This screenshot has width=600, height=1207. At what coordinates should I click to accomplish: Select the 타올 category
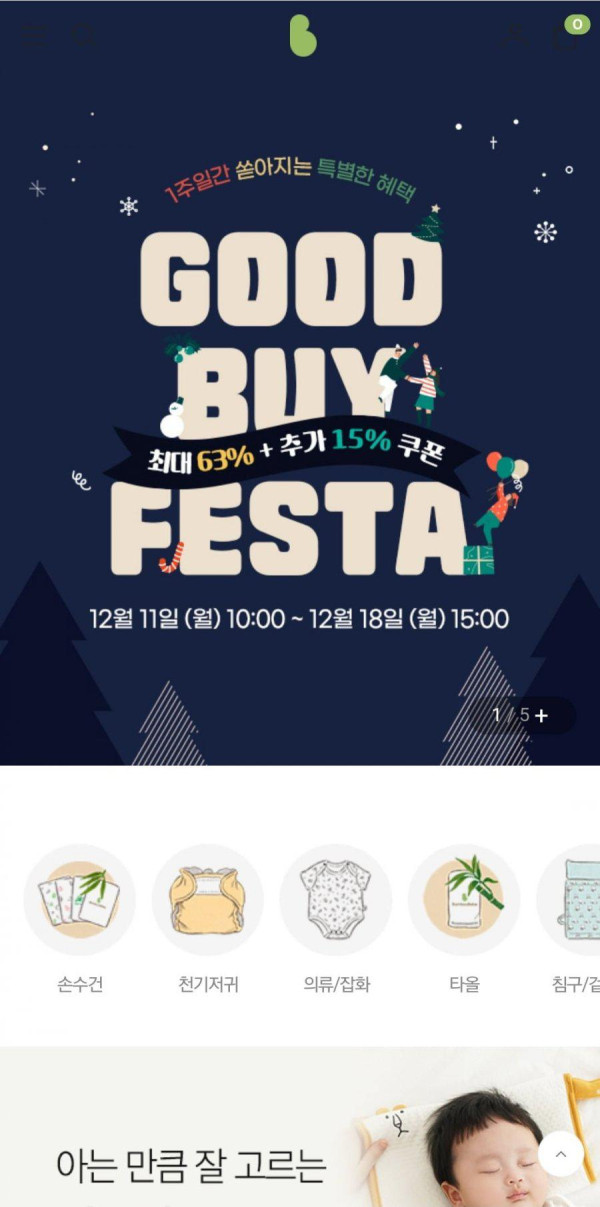(x=464, y=900)
